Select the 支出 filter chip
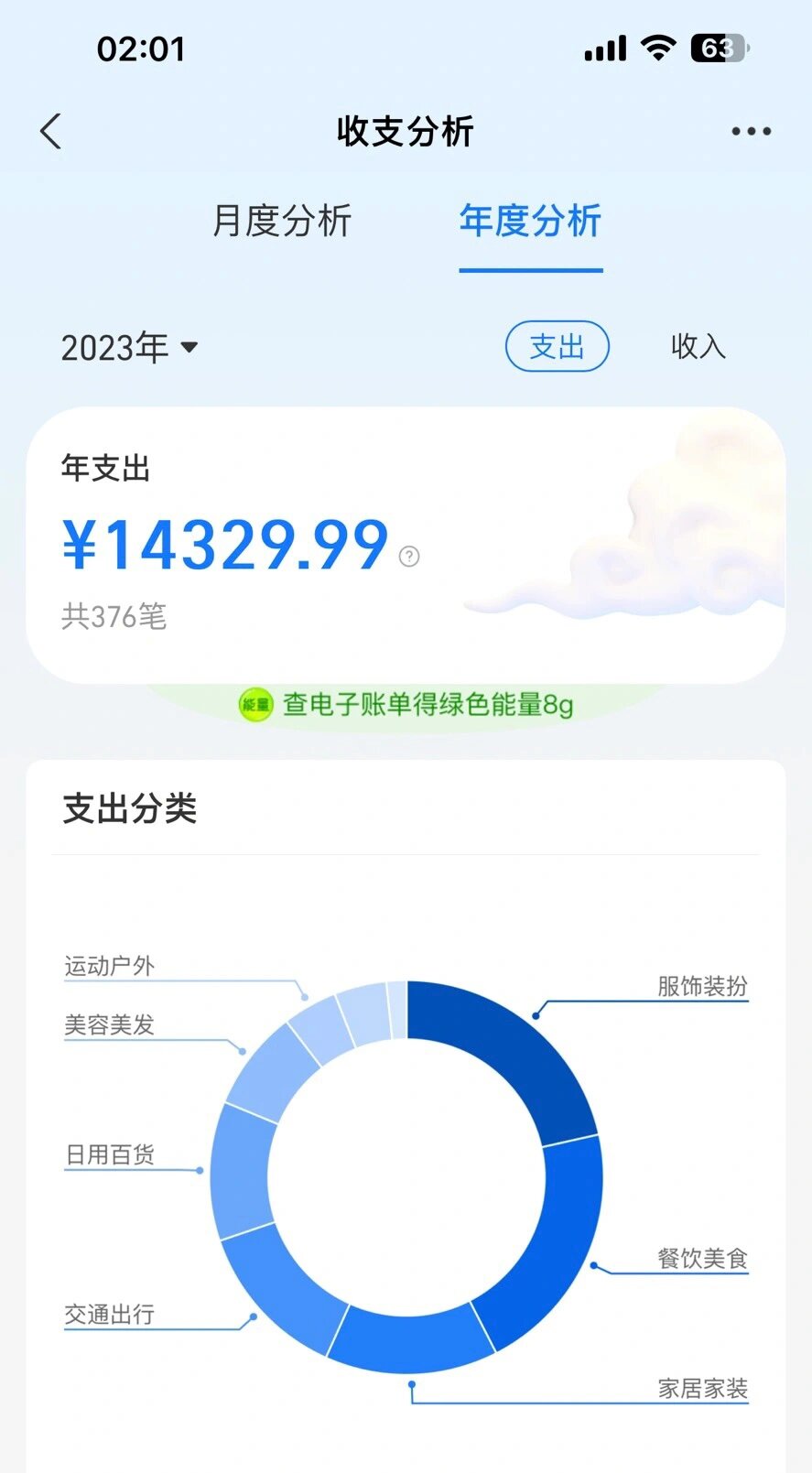Viewport: 812px width, 1473px height. point(557,346)
